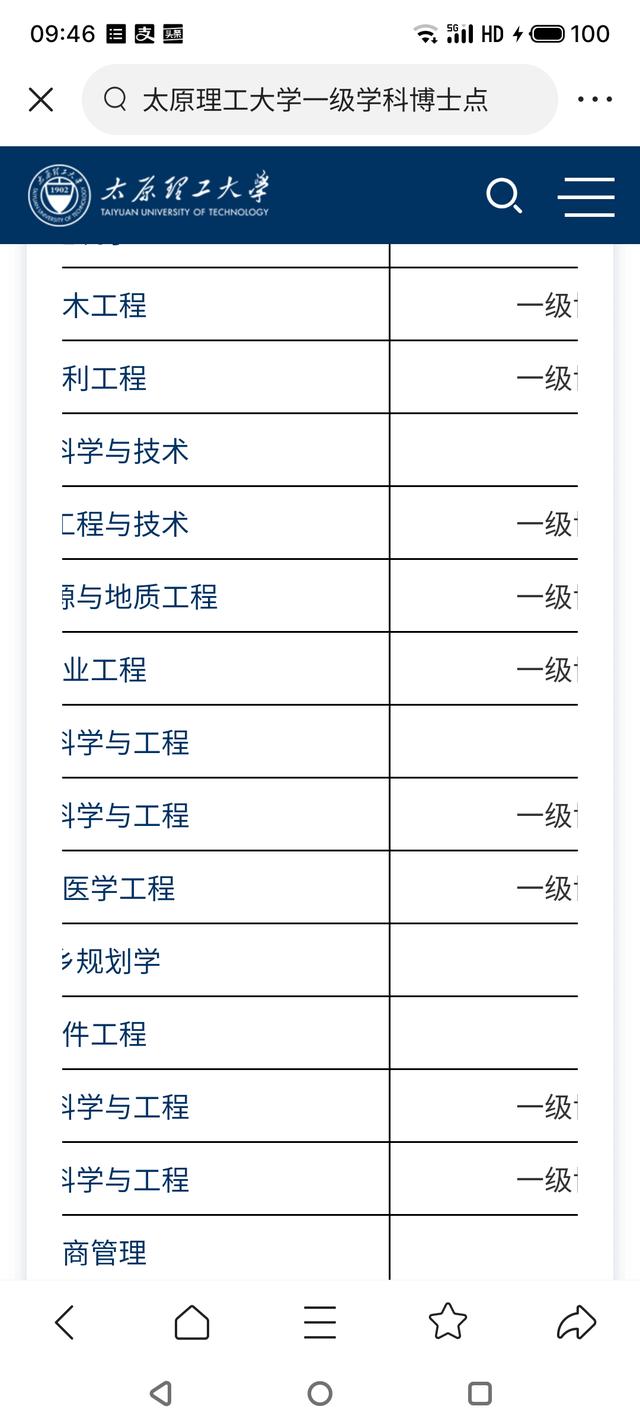Screen dimensions: 640x1422
Task: Go to the browser home page
Action: 192,1322
